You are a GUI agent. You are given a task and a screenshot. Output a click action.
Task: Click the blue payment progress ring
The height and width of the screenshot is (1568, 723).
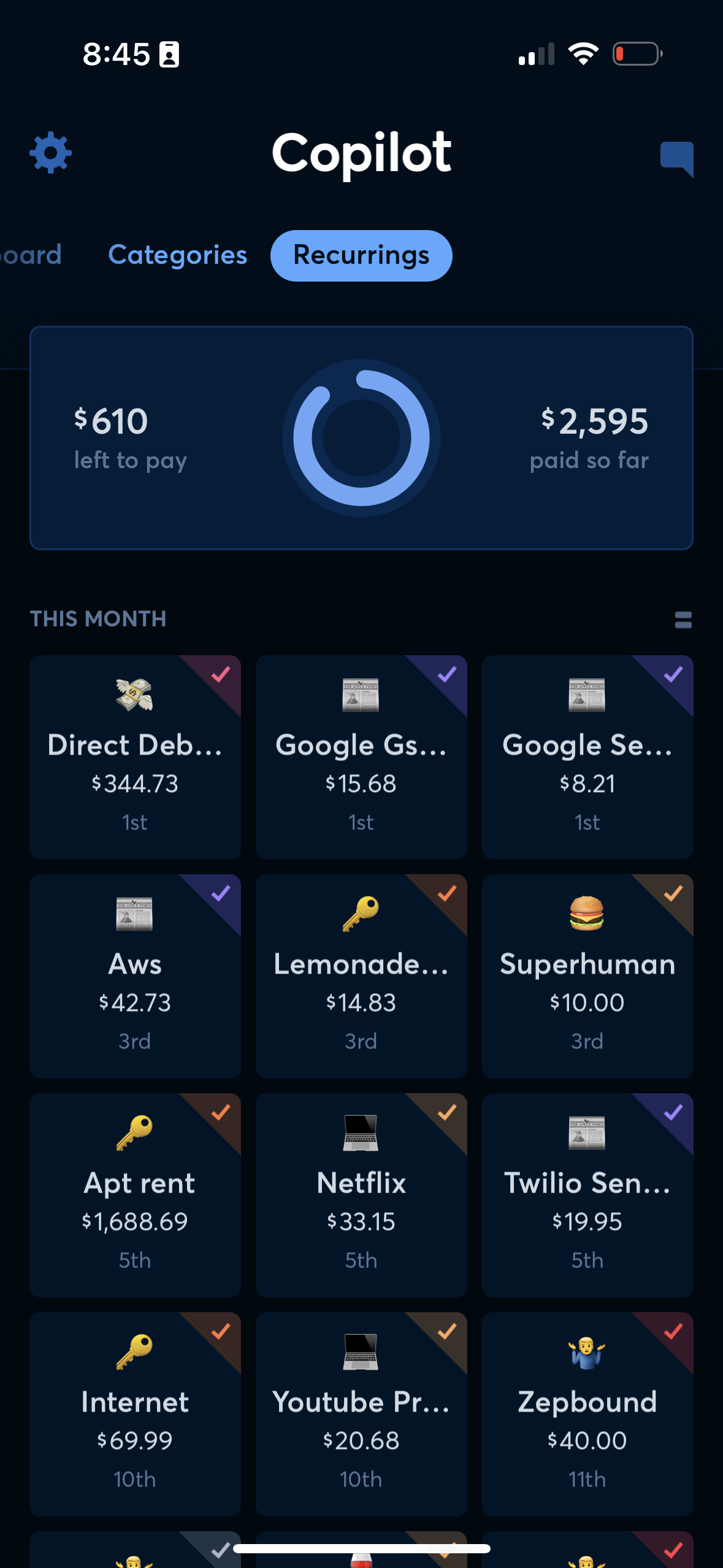click(x=361, y=437)
